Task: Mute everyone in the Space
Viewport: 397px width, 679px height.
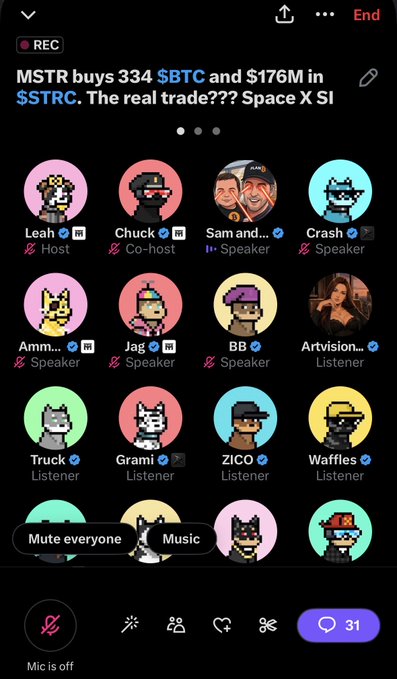Action: click(x=75, y=539)
